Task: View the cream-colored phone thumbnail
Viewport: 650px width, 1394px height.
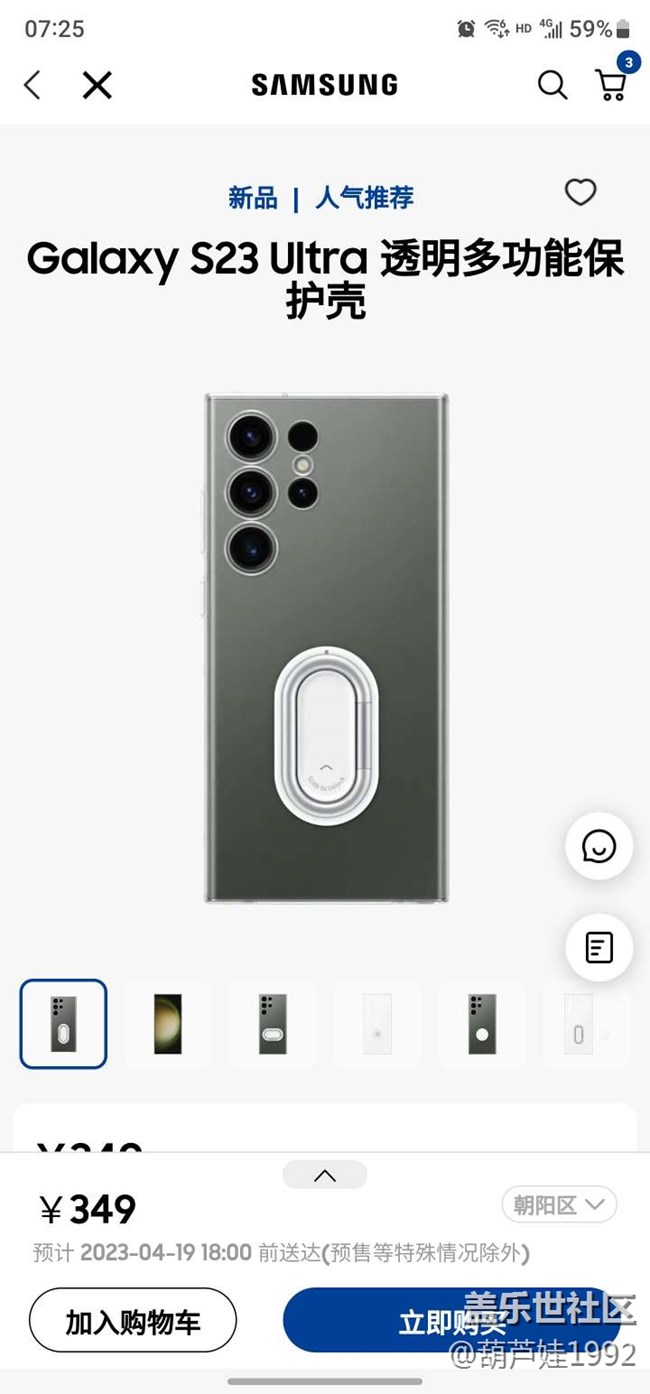Action: tap(168, 1024)
